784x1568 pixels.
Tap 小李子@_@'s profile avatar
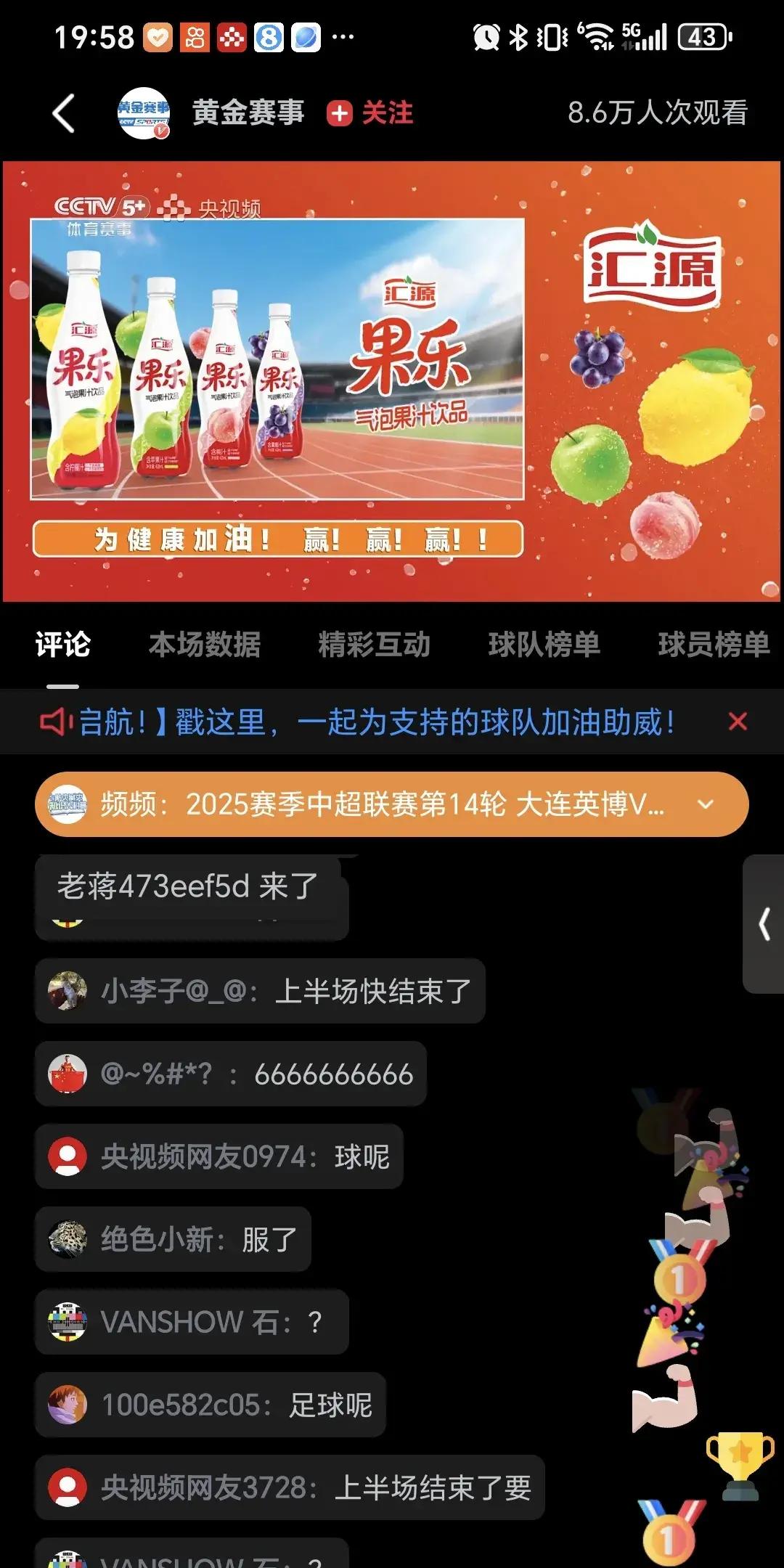tap(68, 992)
